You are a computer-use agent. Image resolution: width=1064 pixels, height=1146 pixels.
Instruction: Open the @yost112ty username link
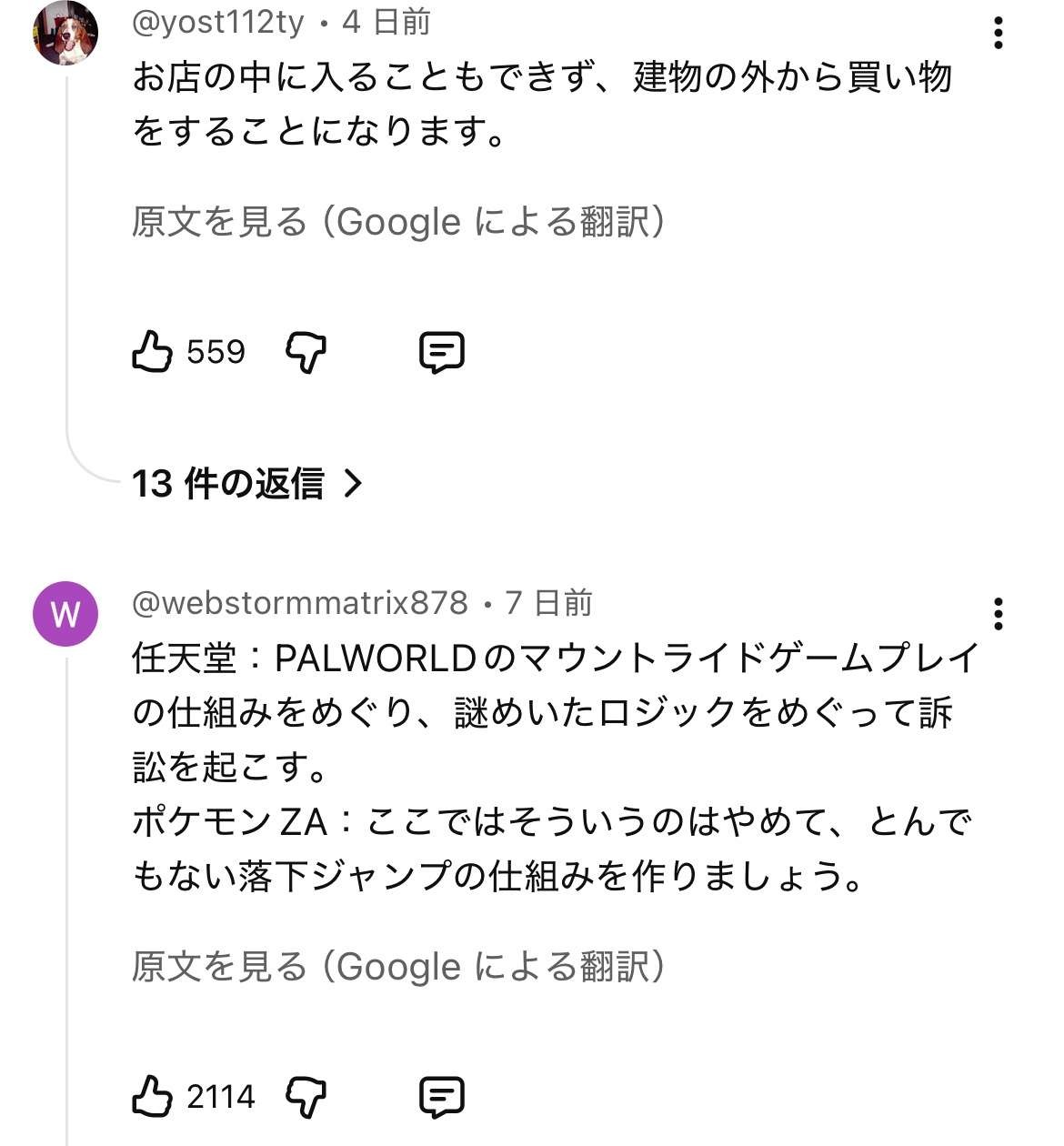coord(218,22)
